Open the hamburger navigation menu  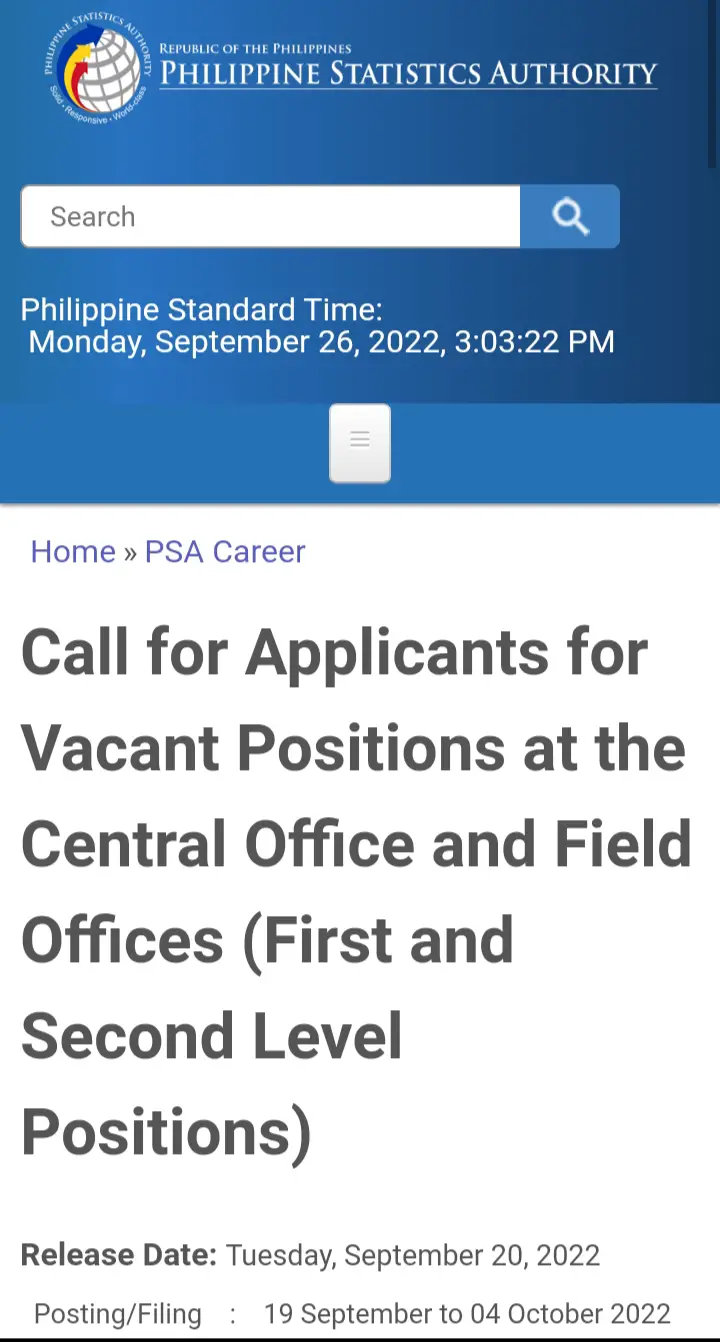pos(360,443)
